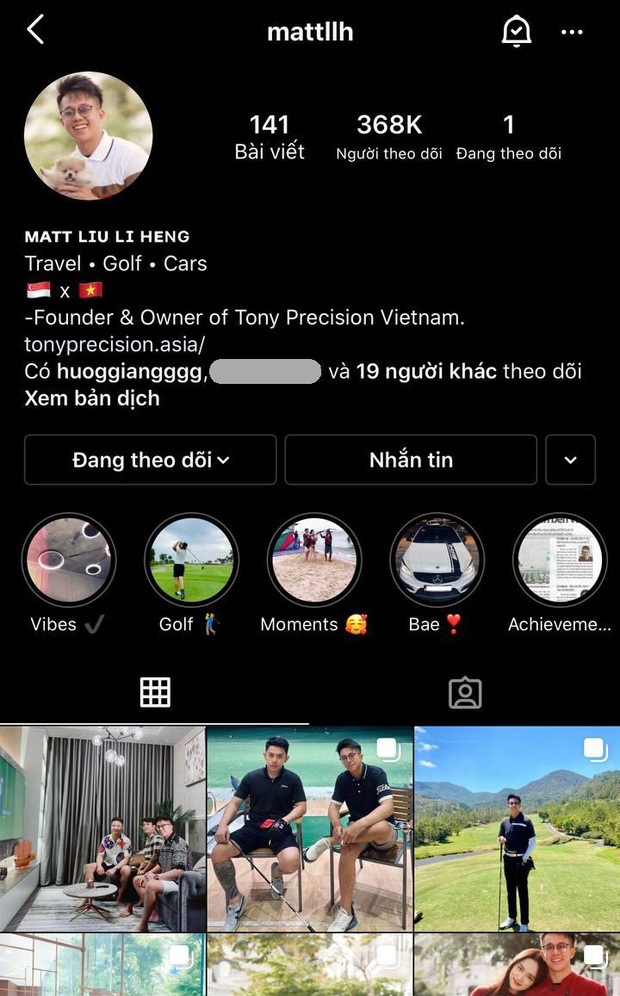View the accounts mattllh is following
Screen dimensions: 620x996
pyautogui.click(x=508, y=137)
